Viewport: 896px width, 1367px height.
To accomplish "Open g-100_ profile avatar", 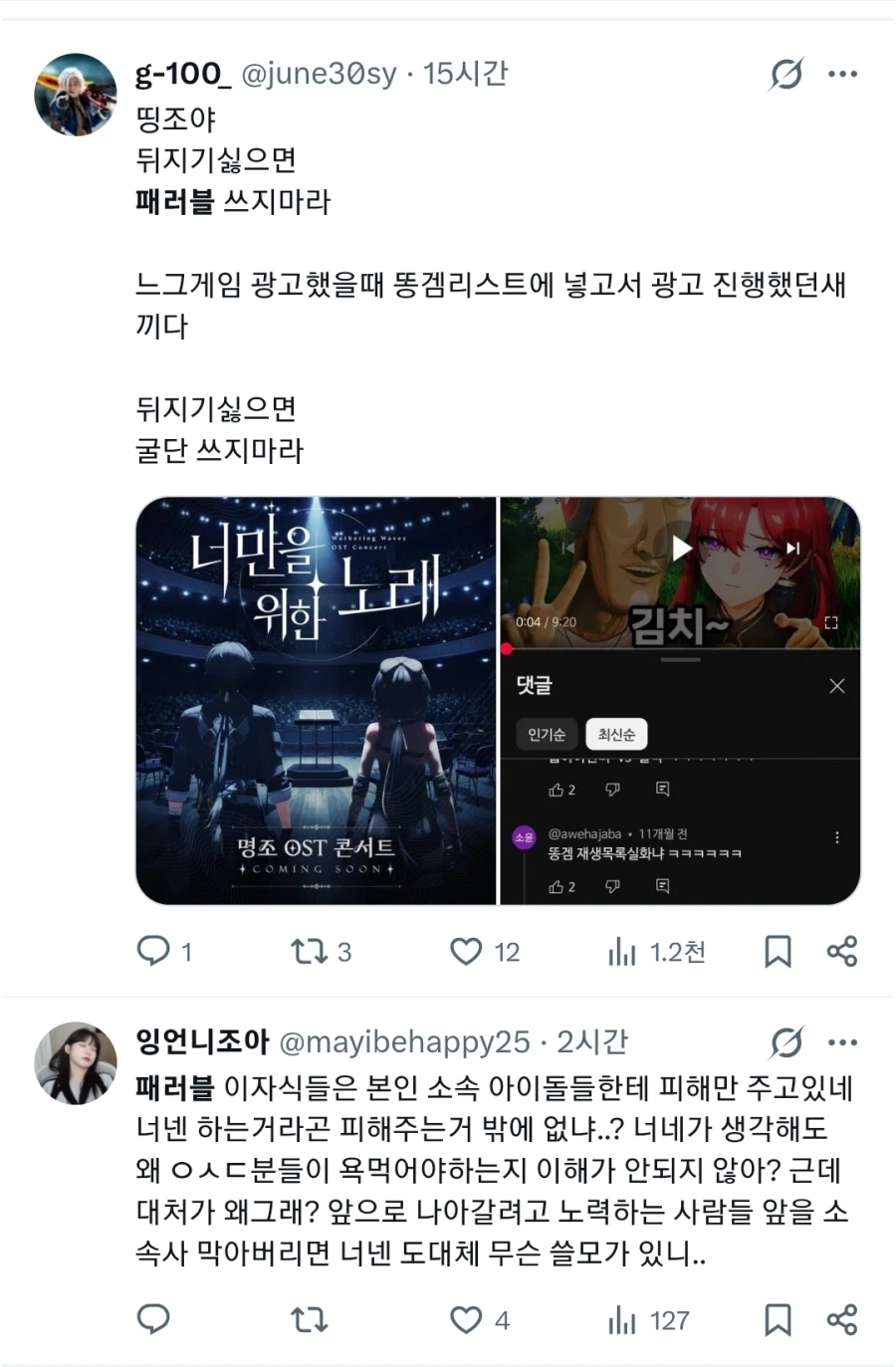I will point(76,95).
